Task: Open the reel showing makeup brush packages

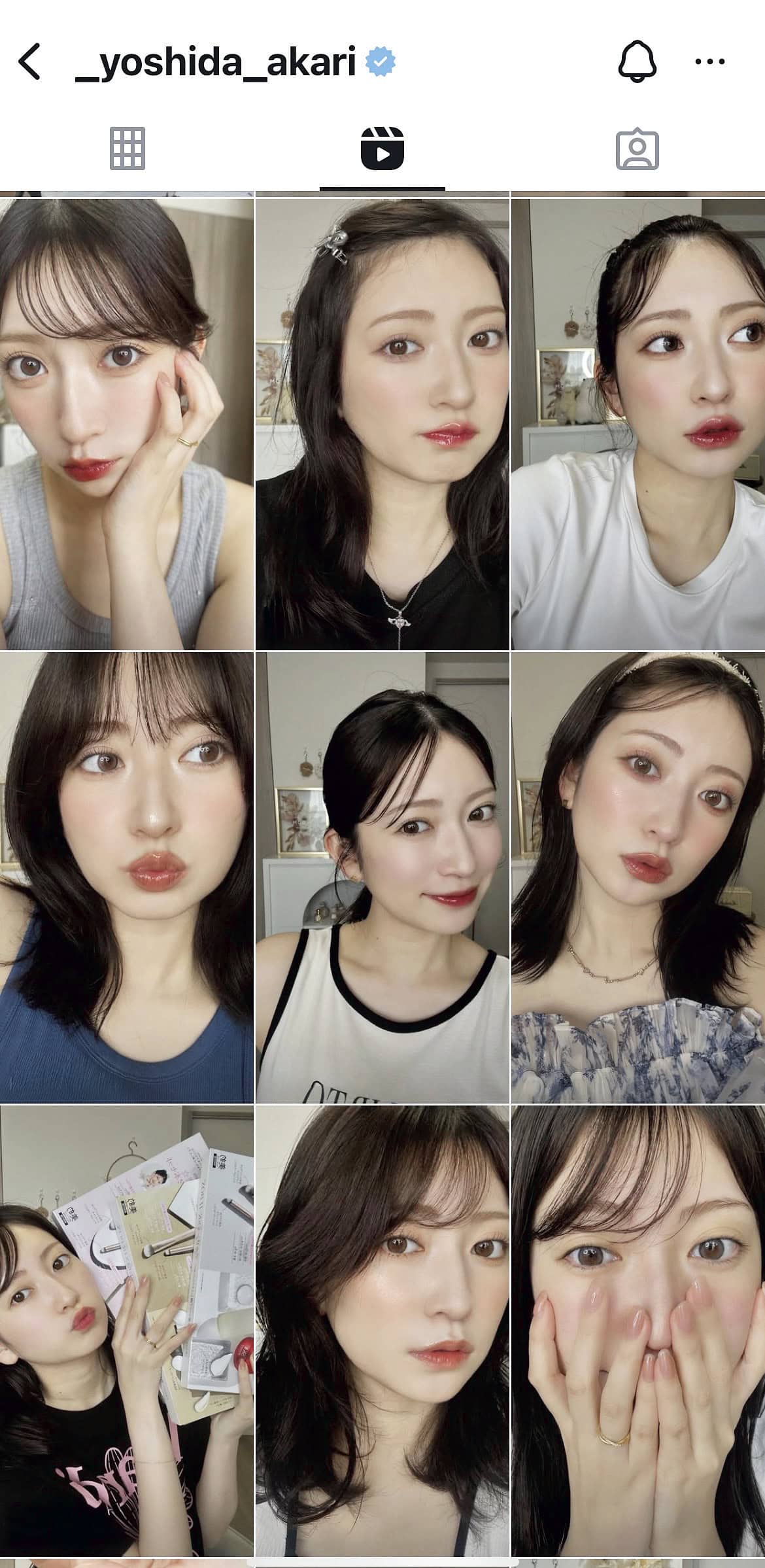Action: coord(126,1331)
